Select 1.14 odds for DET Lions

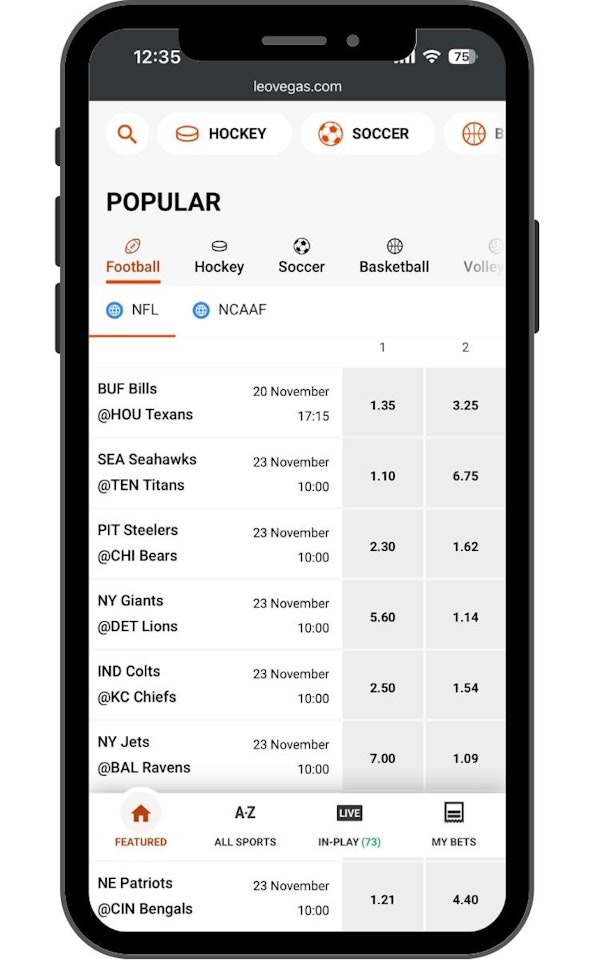point(465,617)
